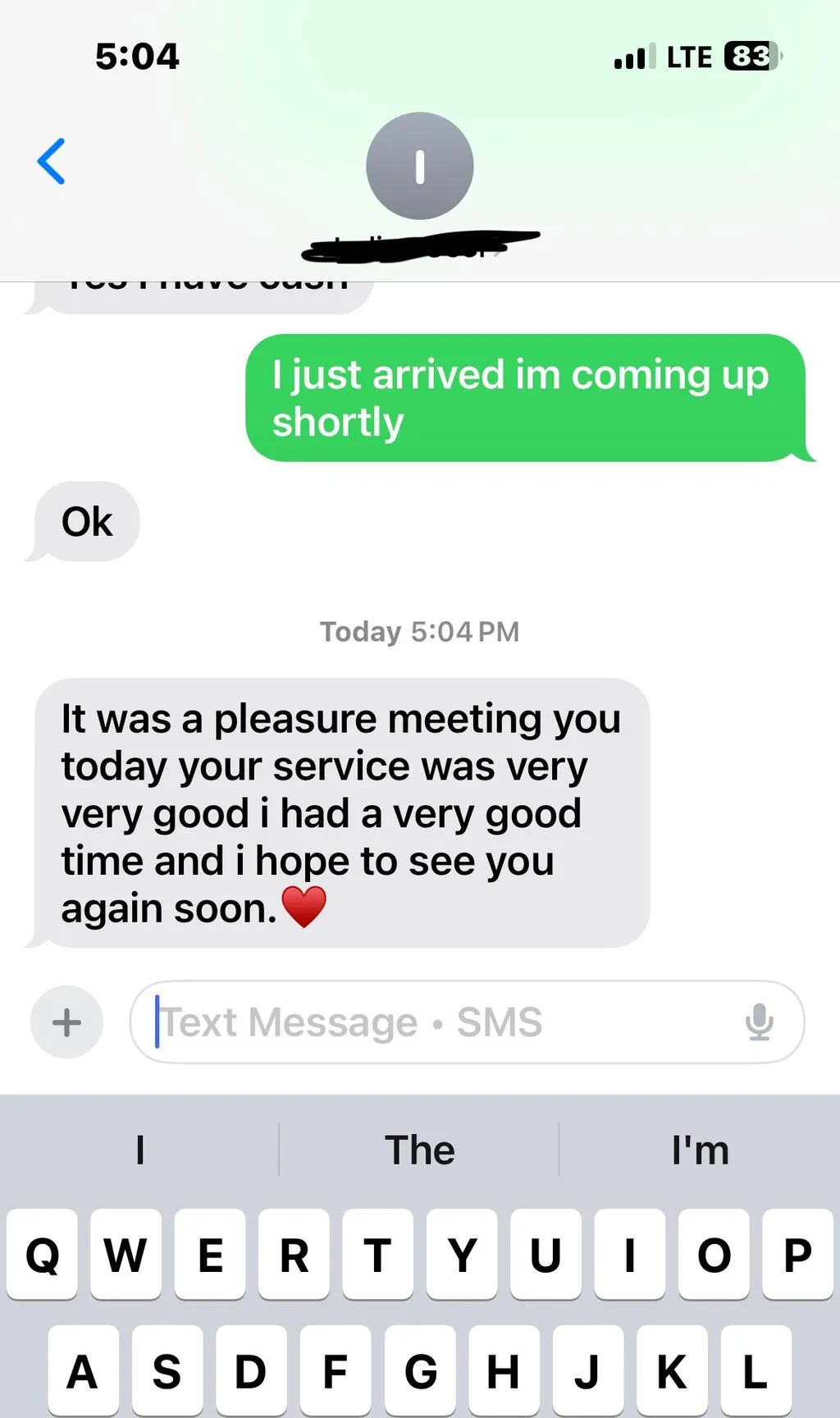
Task: Select the "I" word suggestion
Action: [140, 1150]
